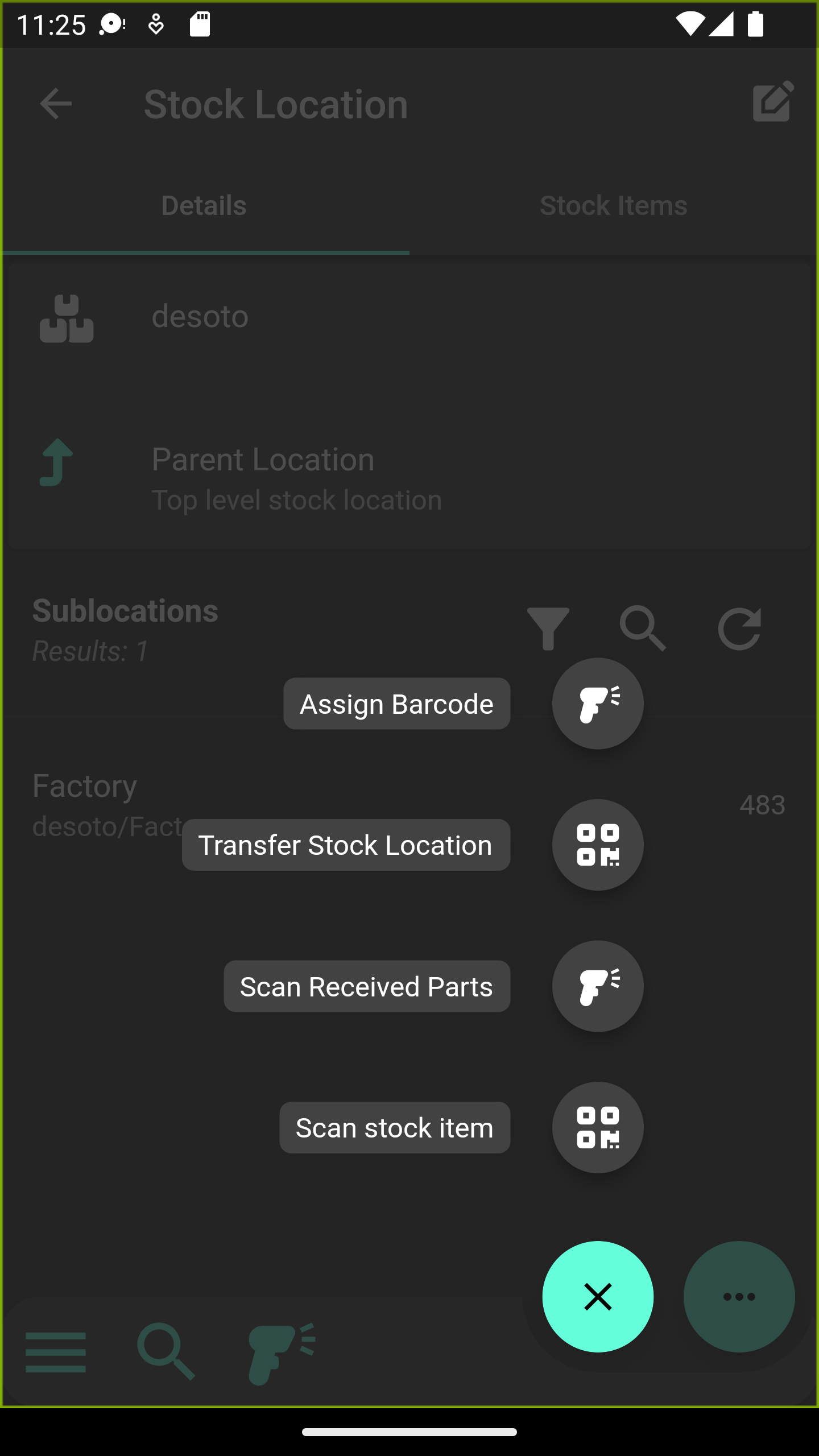Image resolution: width=819 pixels, height=1456 pixels.
Task: Select the Transfer Stock Location action
Action: tap(345, 845)
